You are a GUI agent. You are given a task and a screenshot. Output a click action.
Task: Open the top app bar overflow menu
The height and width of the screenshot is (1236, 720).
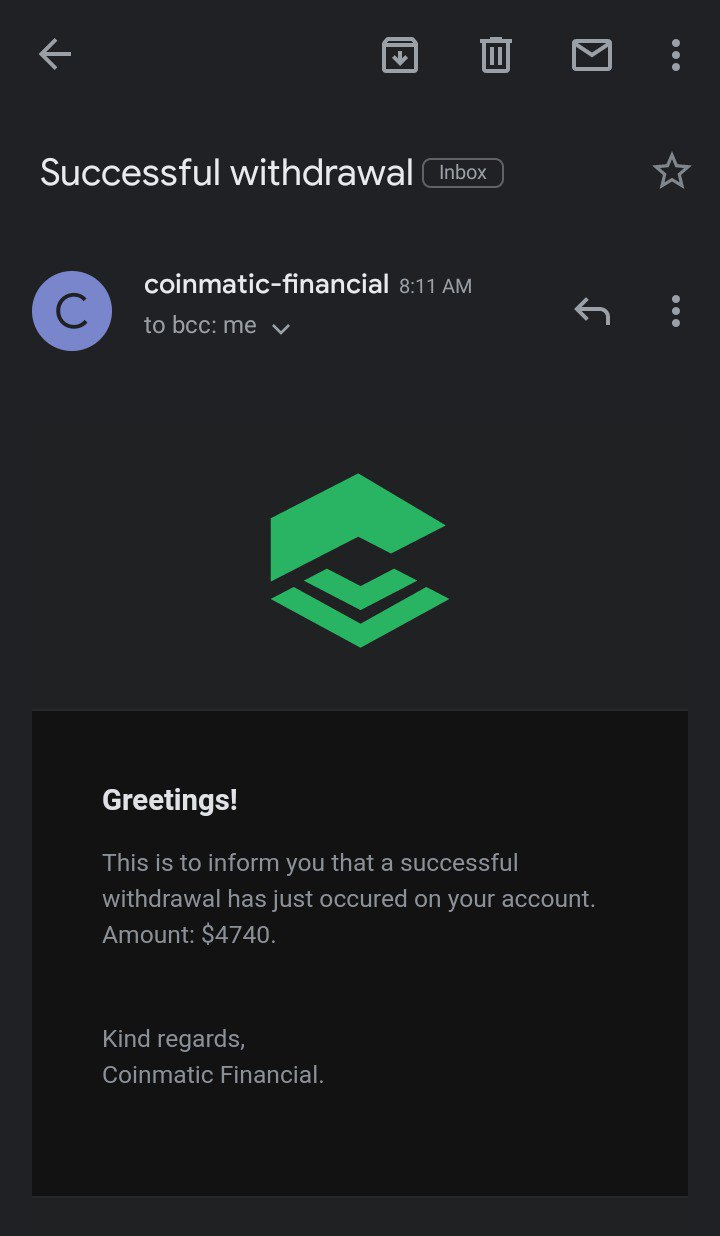(x=676, y=55)
